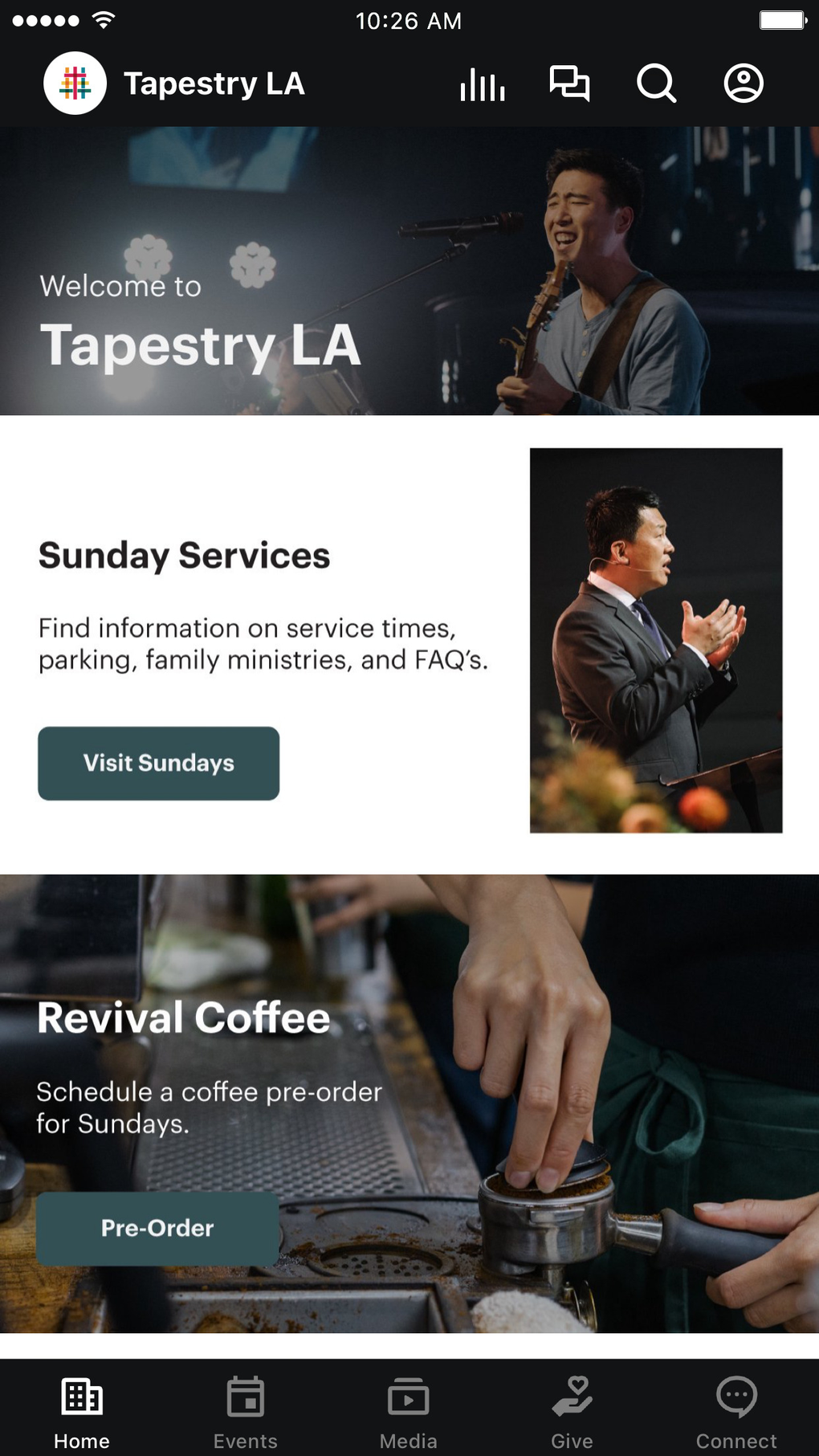
Task: Open messages via the chat bubbles icon
Action: coord(570,83)
